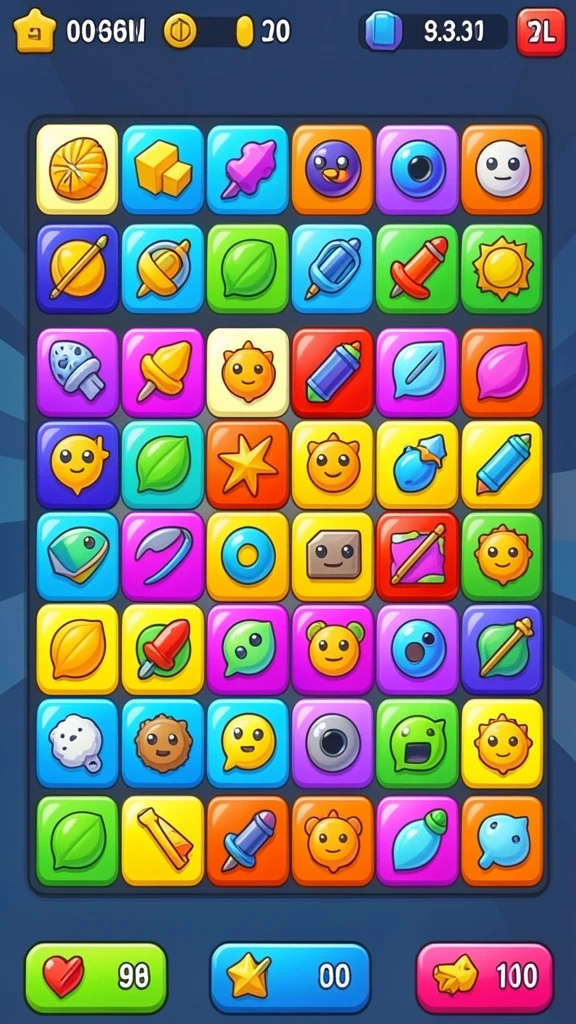The width and height of the screenshot is (576, 1024).
Task: Select the yellow necktie tile
Action: [163, 840]
